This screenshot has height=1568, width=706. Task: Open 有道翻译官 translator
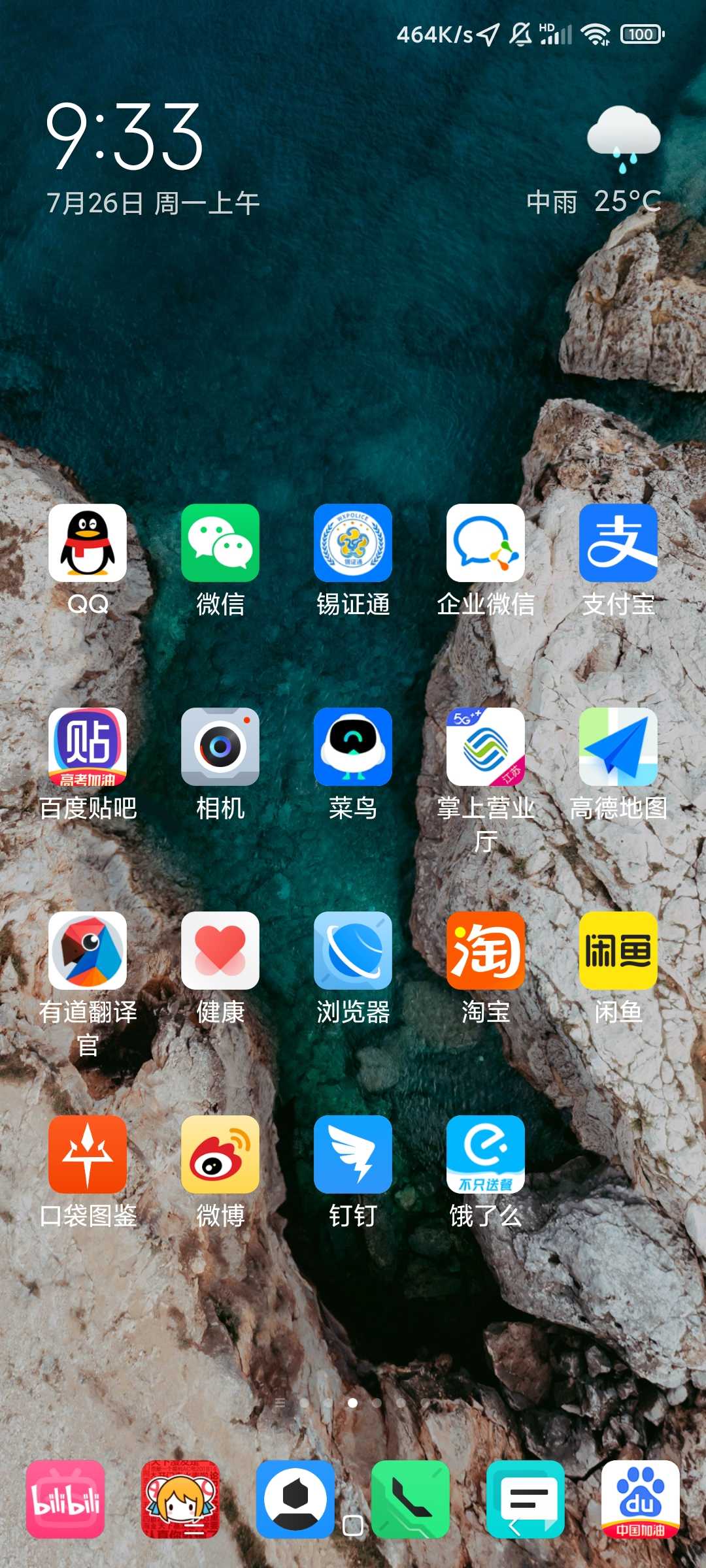88,951
